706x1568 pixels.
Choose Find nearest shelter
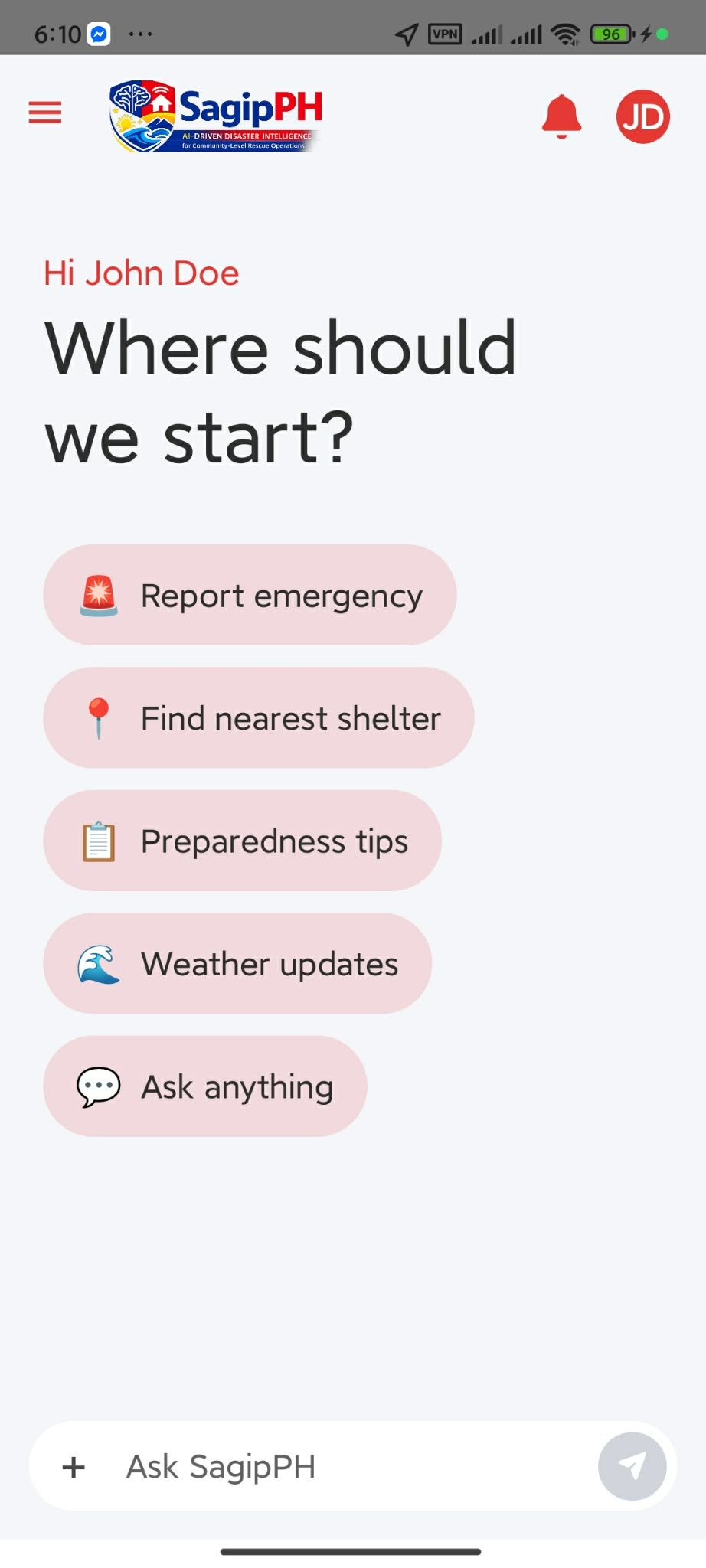tap(259, 718)
